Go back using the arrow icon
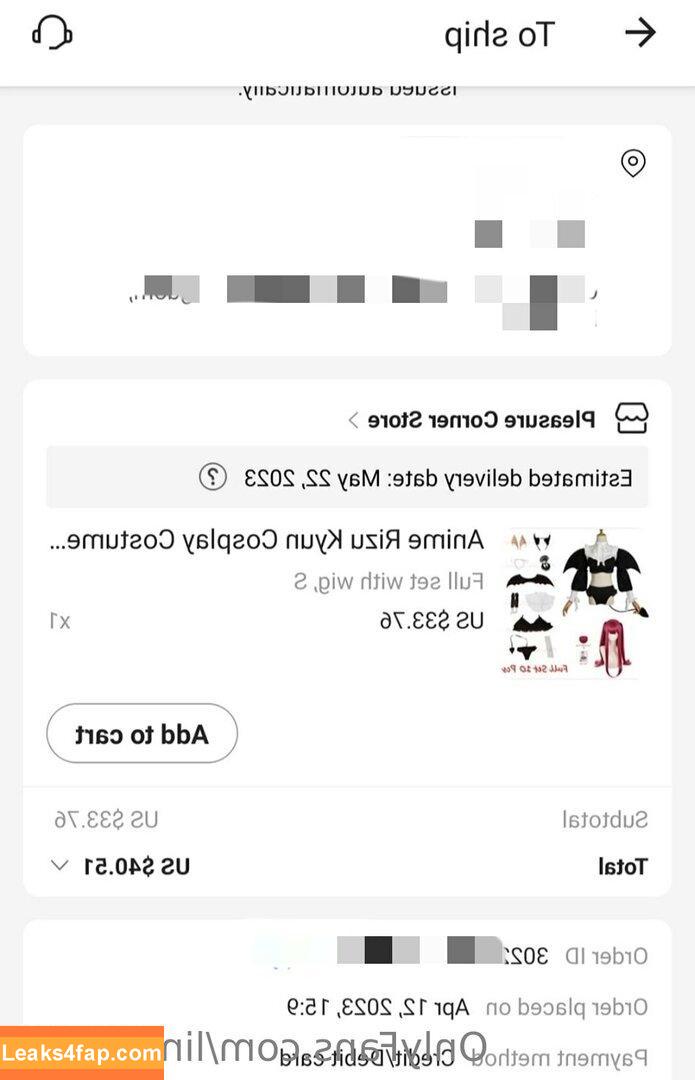This screenshot has height=1080, width=695. (x=640, y=33)
